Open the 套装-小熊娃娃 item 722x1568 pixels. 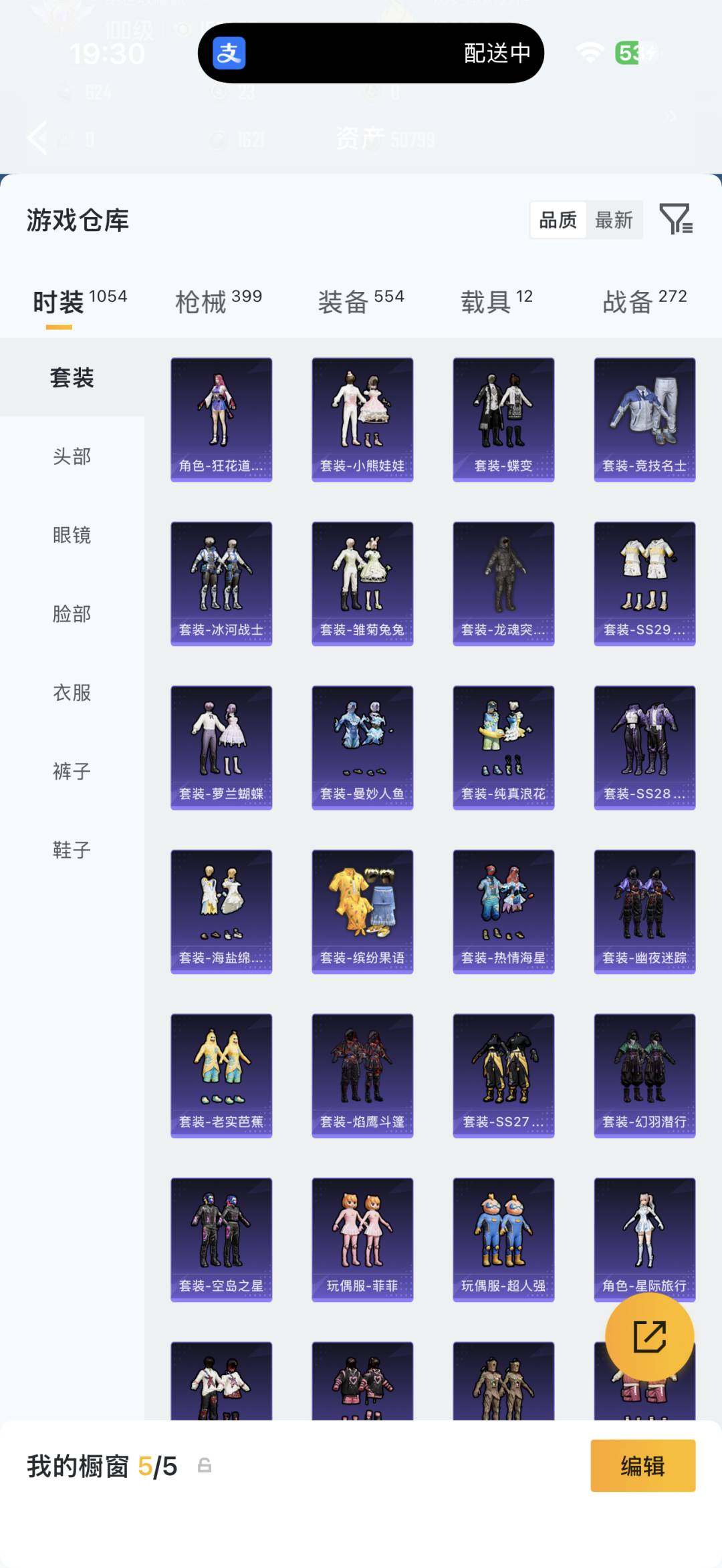point(362,420)
